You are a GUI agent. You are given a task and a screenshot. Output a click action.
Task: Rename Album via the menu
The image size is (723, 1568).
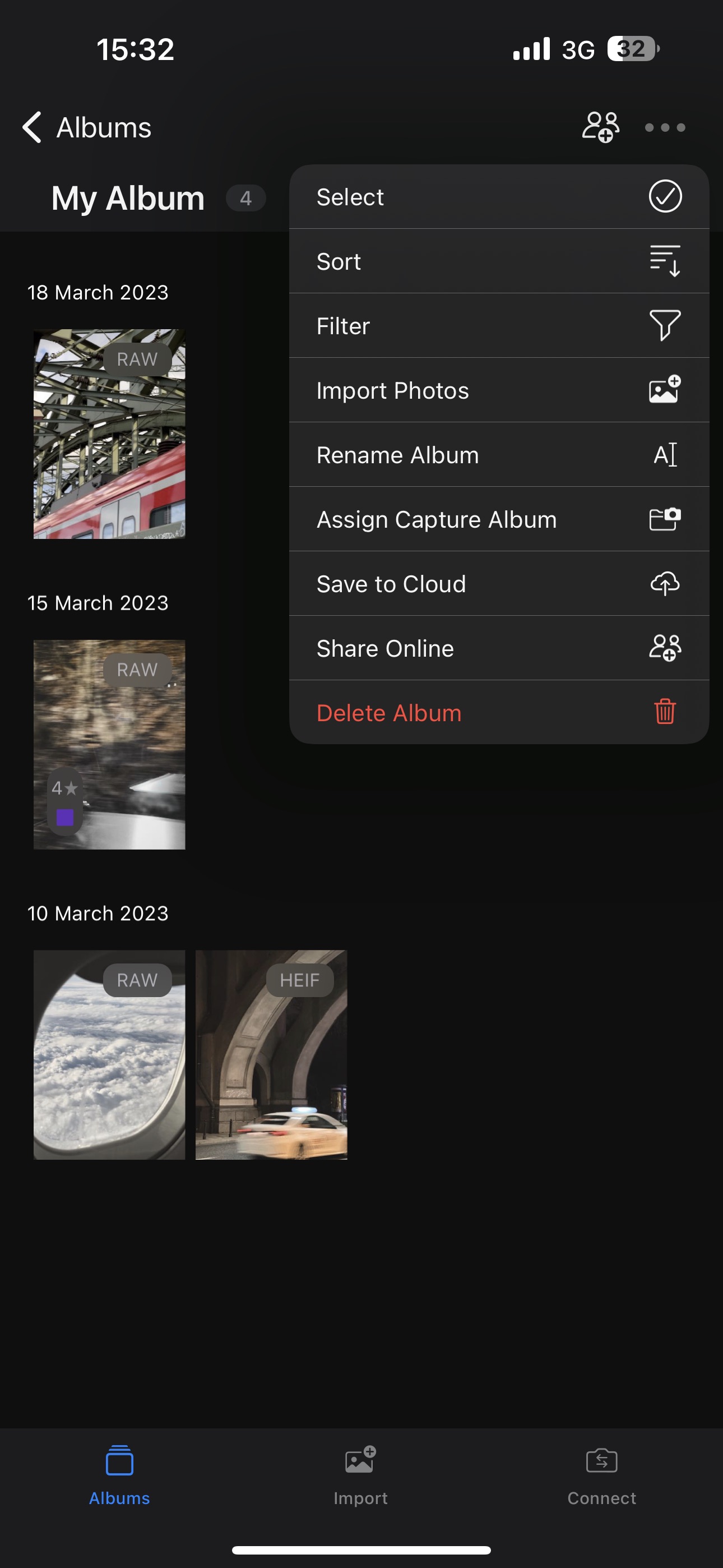499,455
